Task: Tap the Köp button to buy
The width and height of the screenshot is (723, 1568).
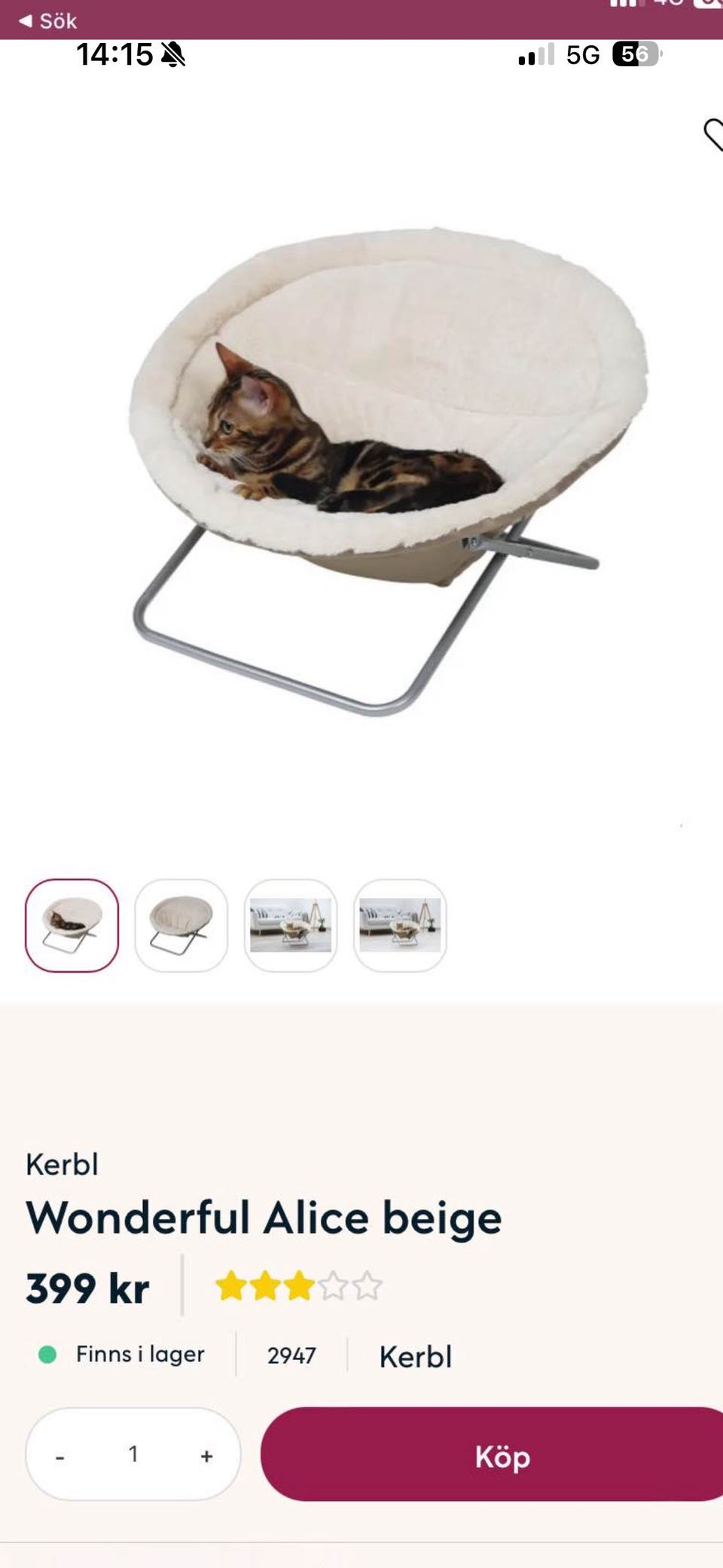Action: 501,1456
